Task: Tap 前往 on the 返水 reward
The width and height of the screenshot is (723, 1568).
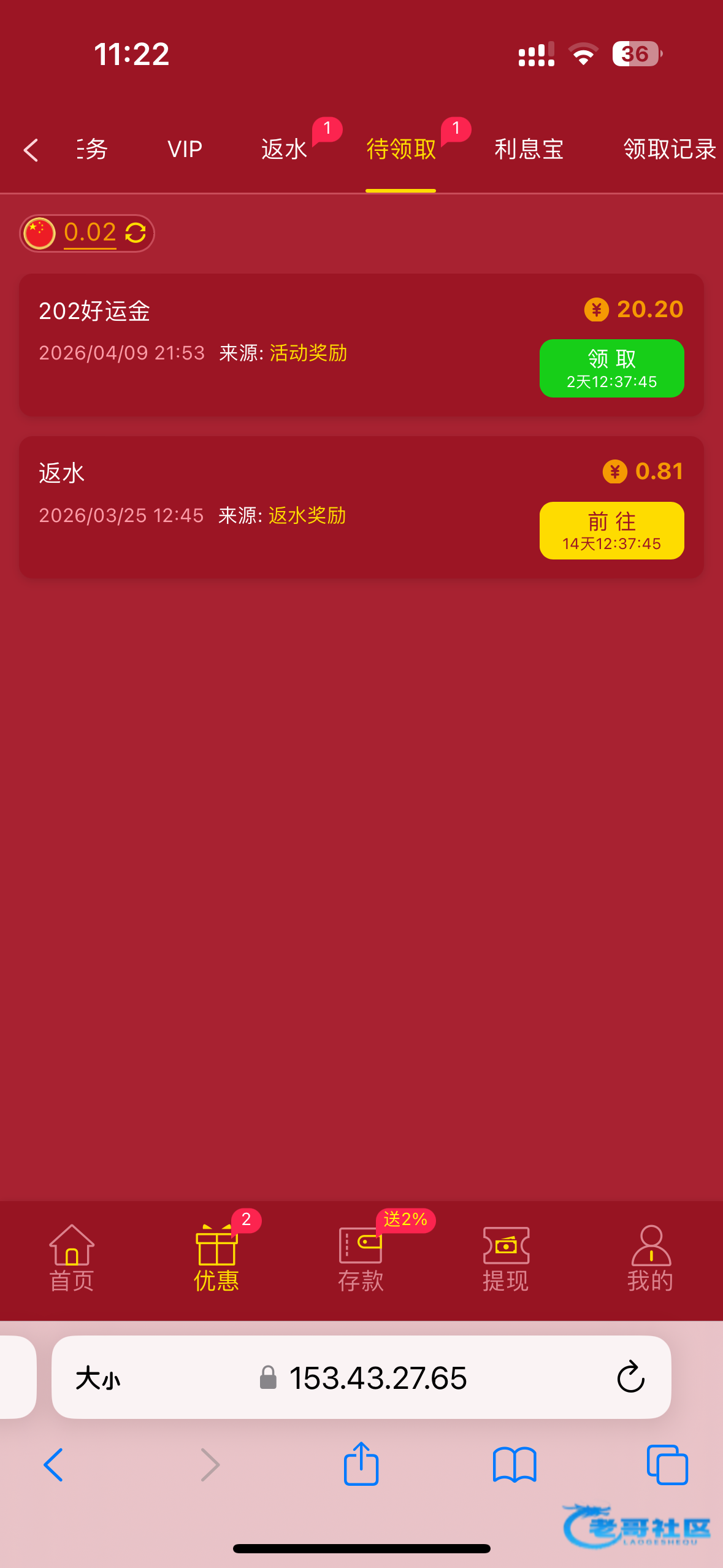Action: [x=611, y=531]
